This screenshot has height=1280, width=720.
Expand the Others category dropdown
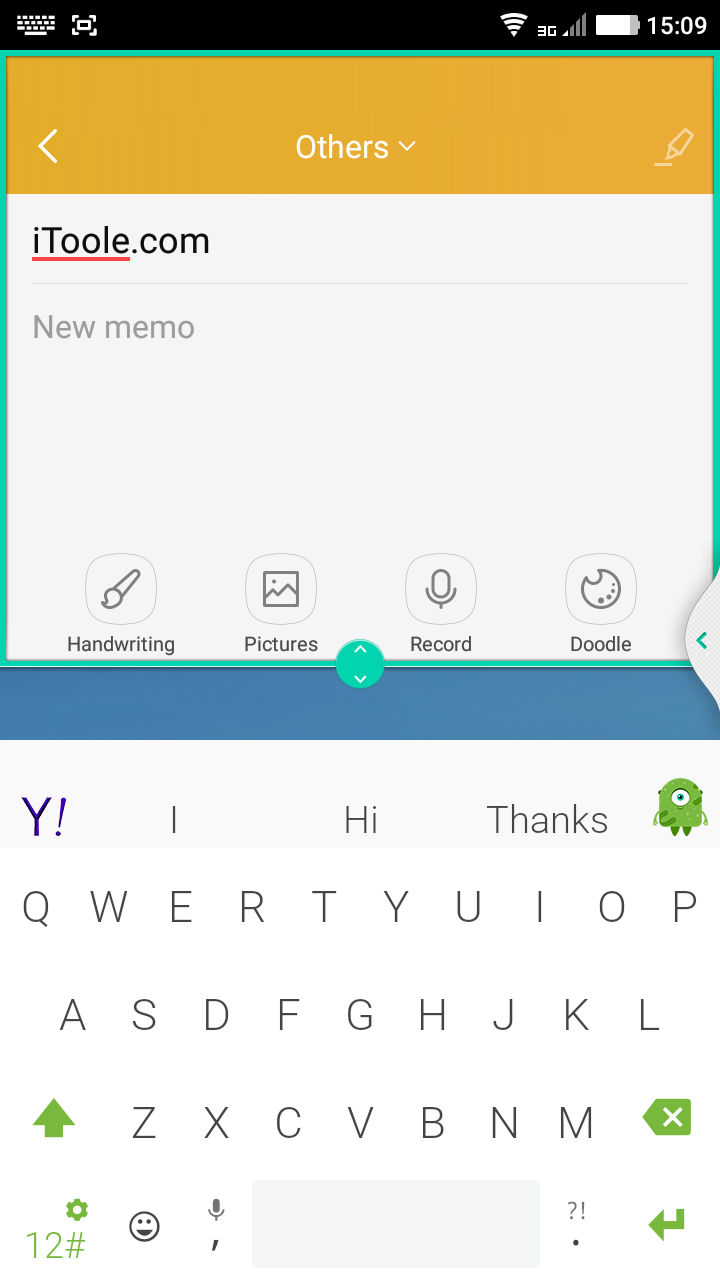point(356,147)
